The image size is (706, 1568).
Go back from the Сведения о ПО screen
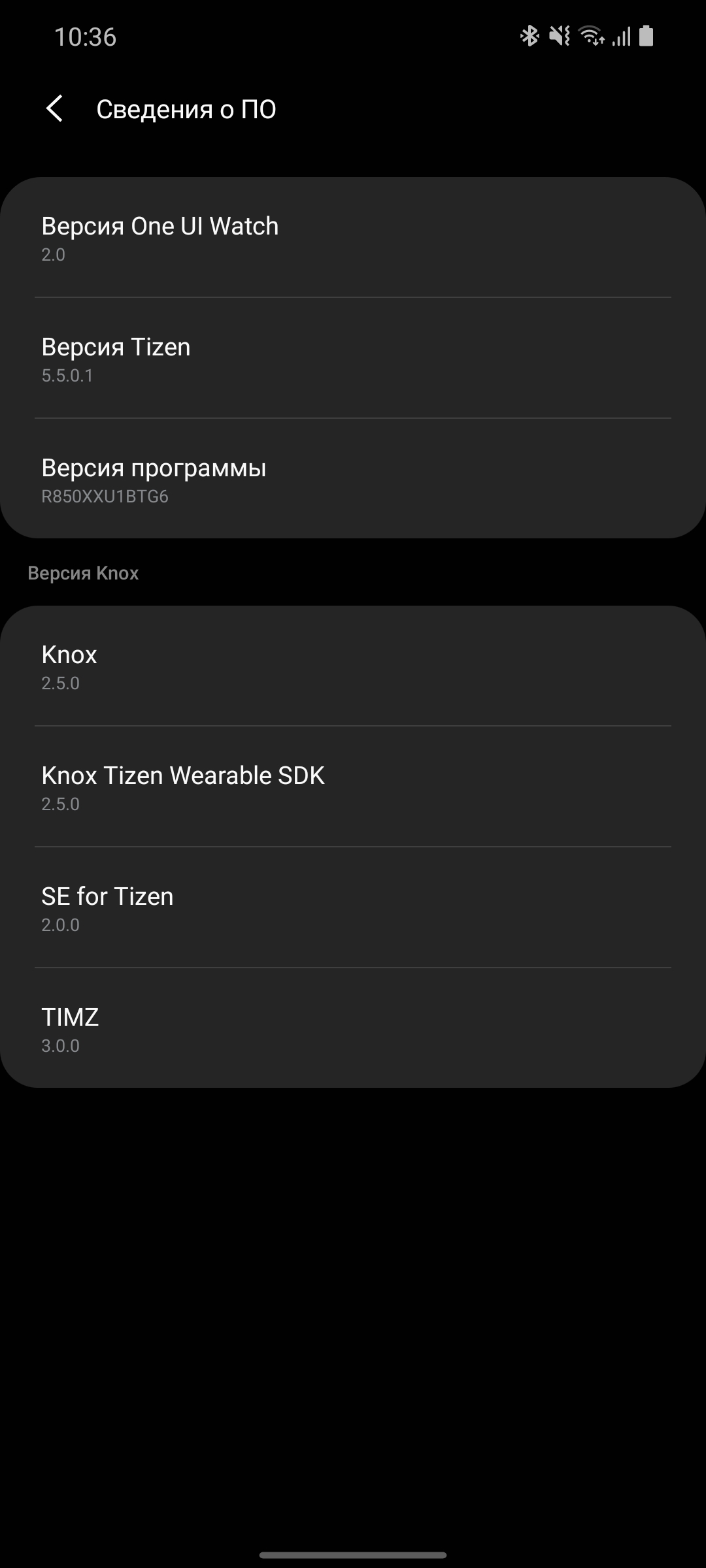tap(55, 108)
